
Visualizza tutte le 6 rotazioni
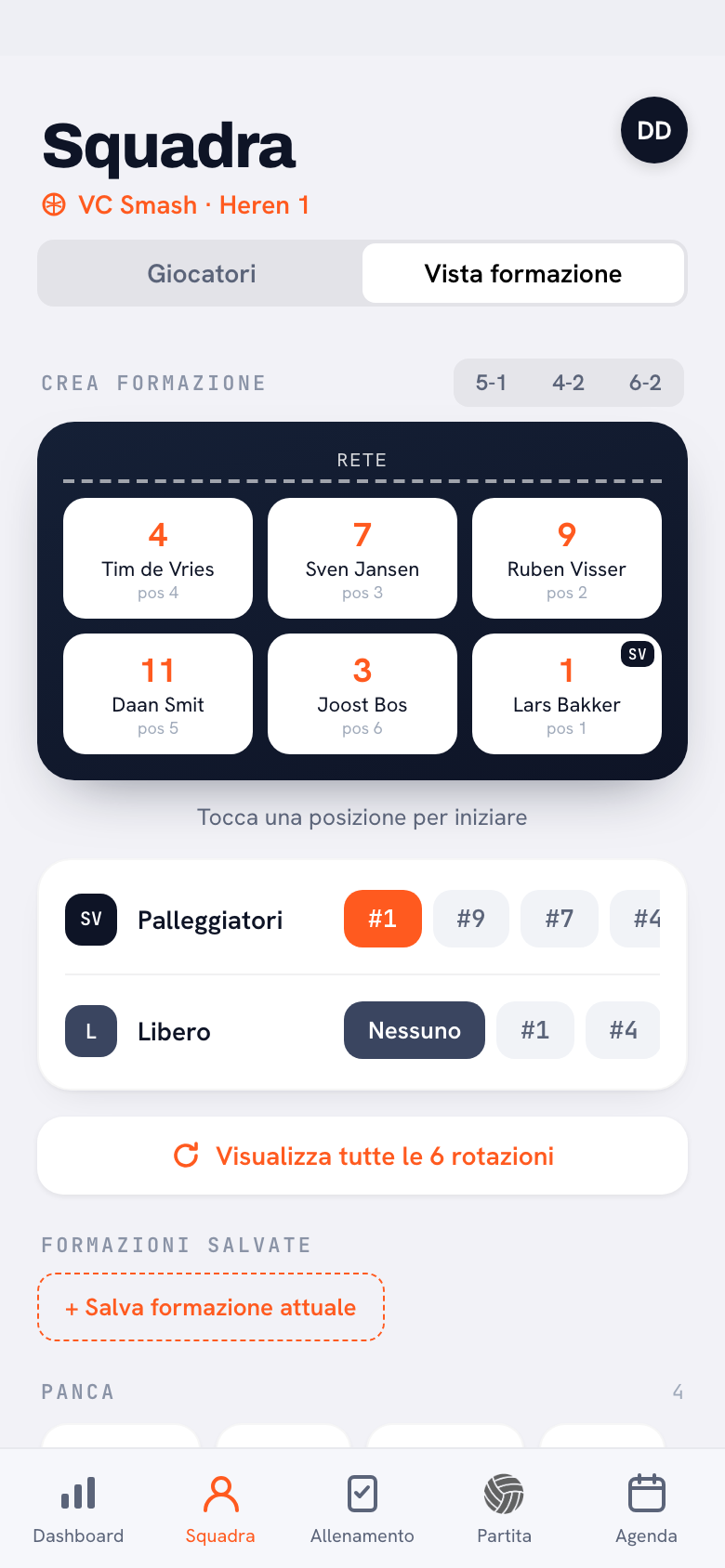[x=362, y=1156]
